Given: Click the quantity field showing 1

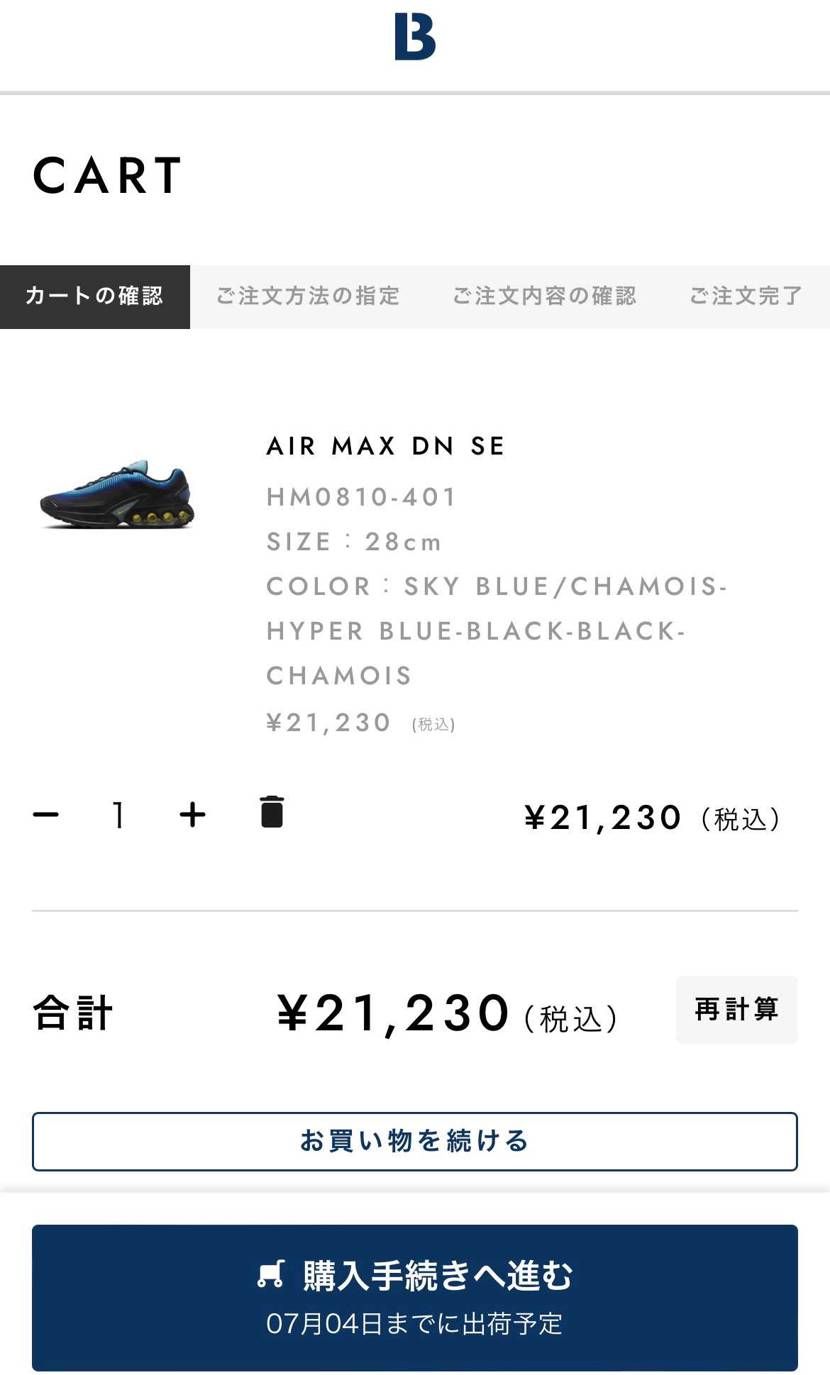Looking at the screenshot, I should point(118,814).
